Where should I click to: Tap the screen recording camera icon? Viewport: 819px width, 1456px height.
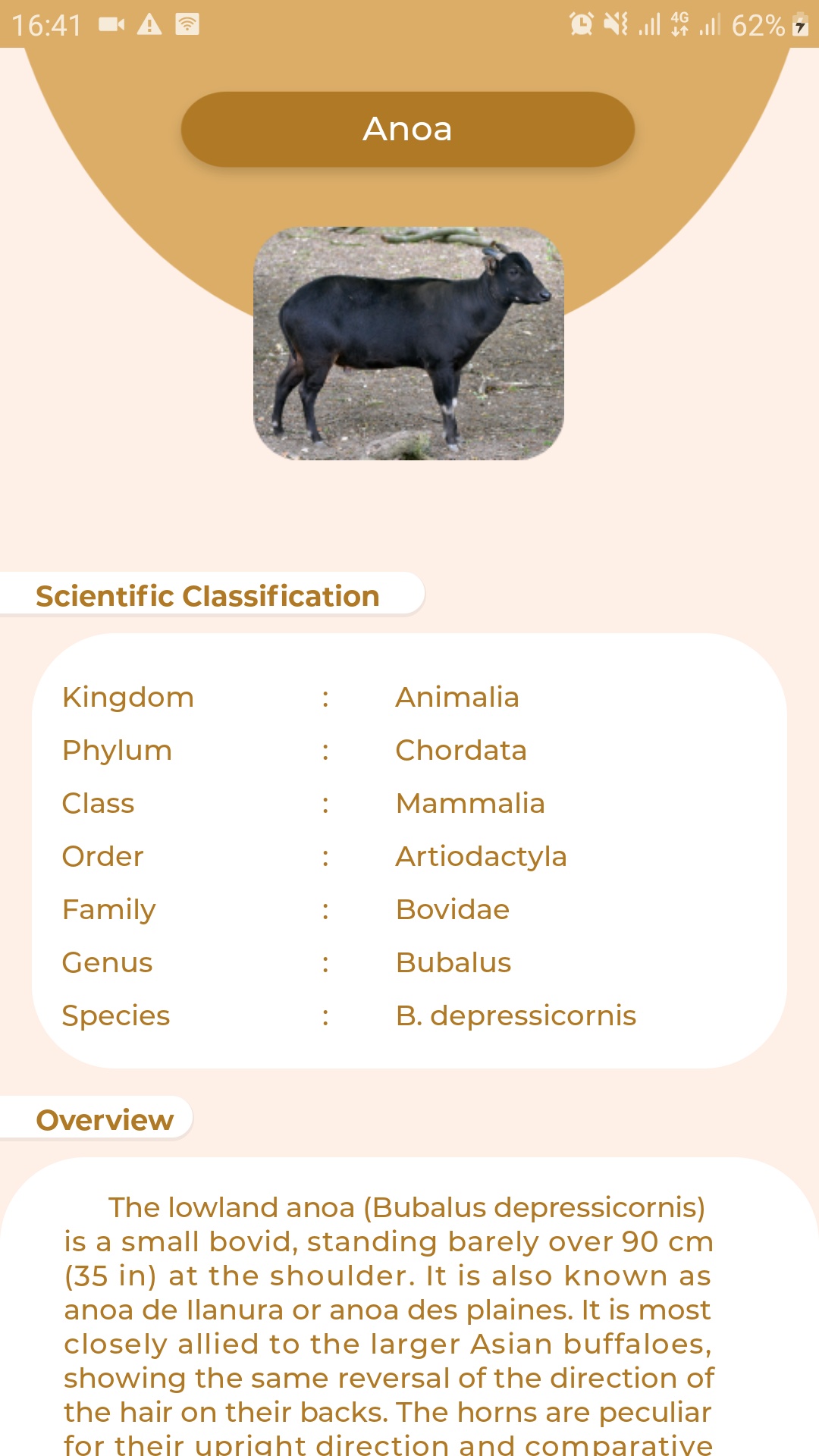112,24
